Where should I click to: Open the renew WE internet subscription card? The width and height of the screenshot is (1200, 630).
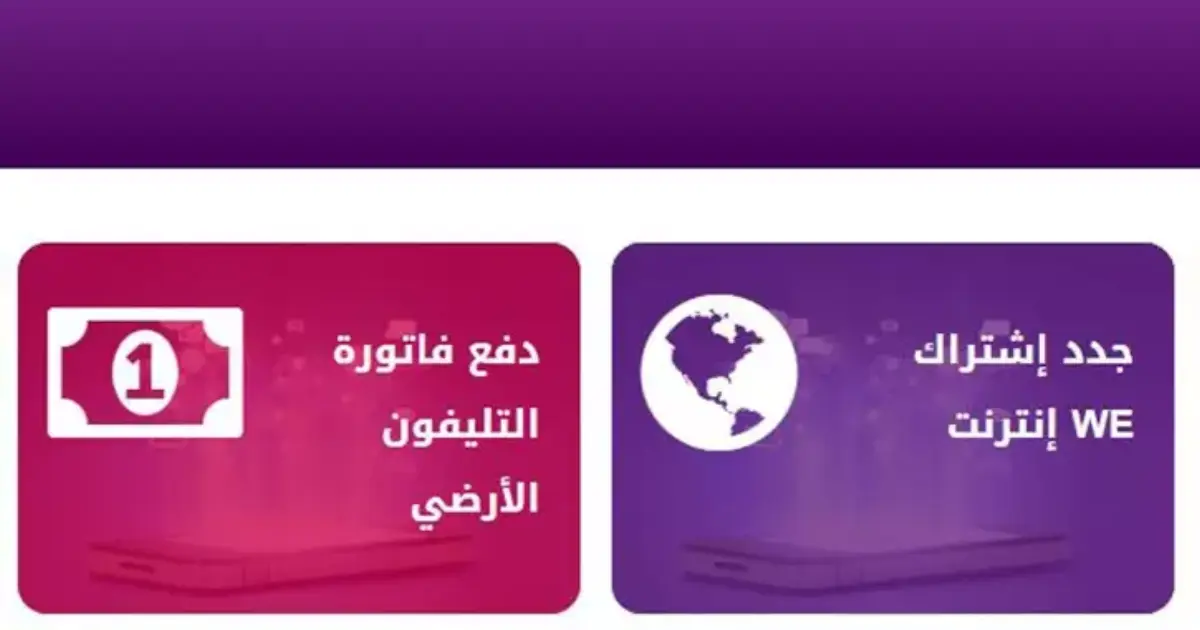892,428
